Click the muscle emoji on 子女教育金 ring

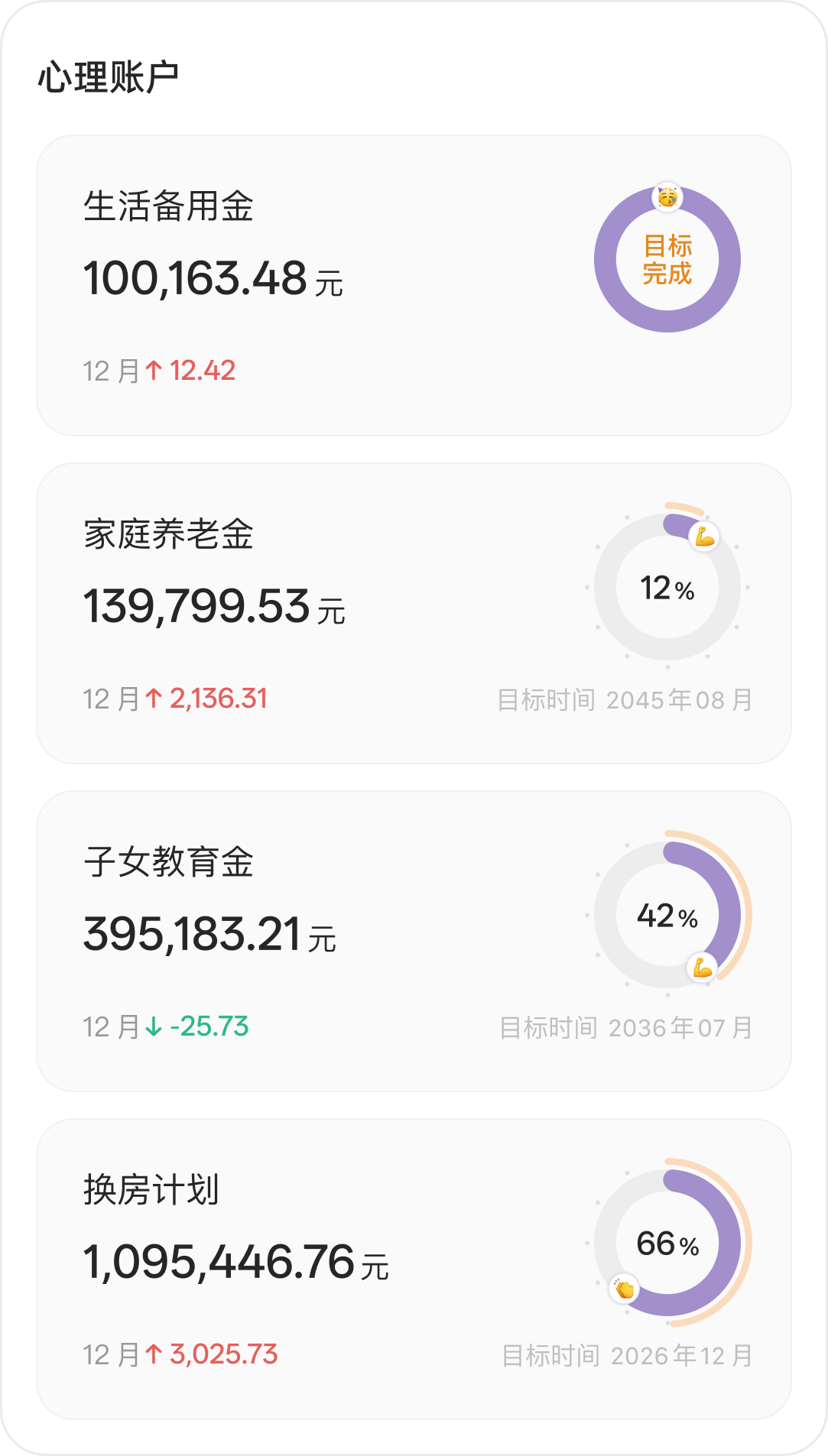pyautogui.click(x=702, y=968)
